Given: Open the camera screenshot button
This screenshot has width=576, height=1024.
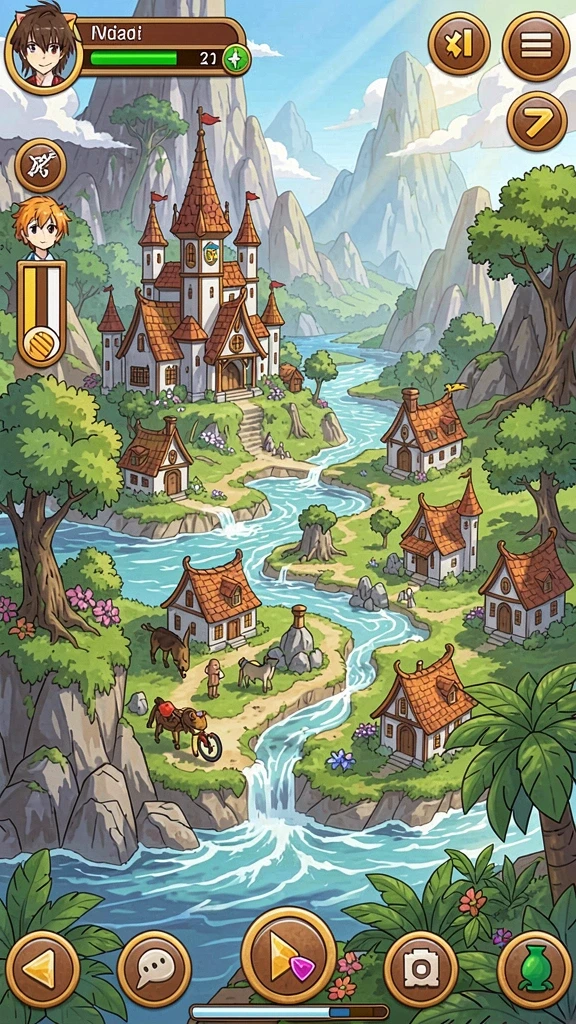Looking at the screenshot, I should [x=420, y=969].
